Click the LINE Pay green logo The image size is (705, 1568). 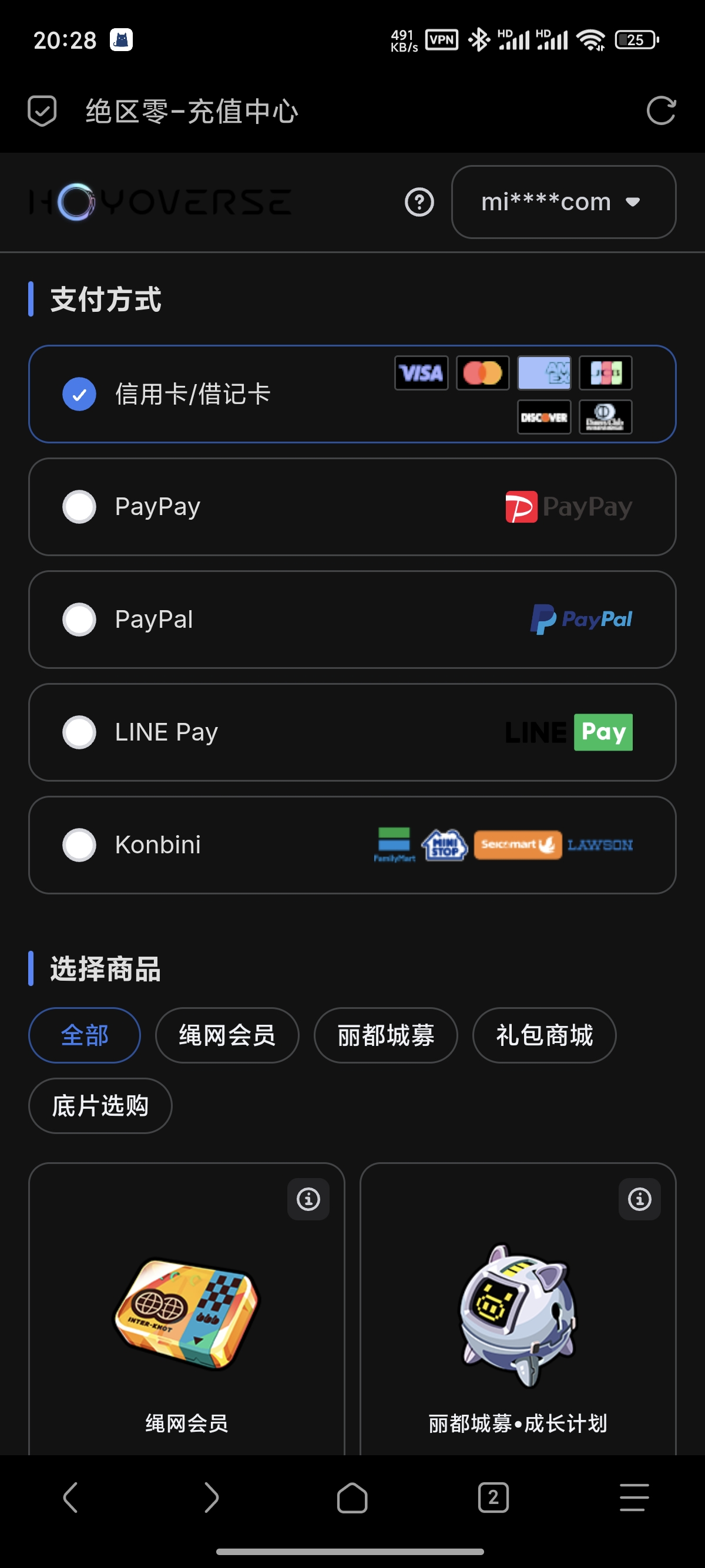(x=602, y=732)
